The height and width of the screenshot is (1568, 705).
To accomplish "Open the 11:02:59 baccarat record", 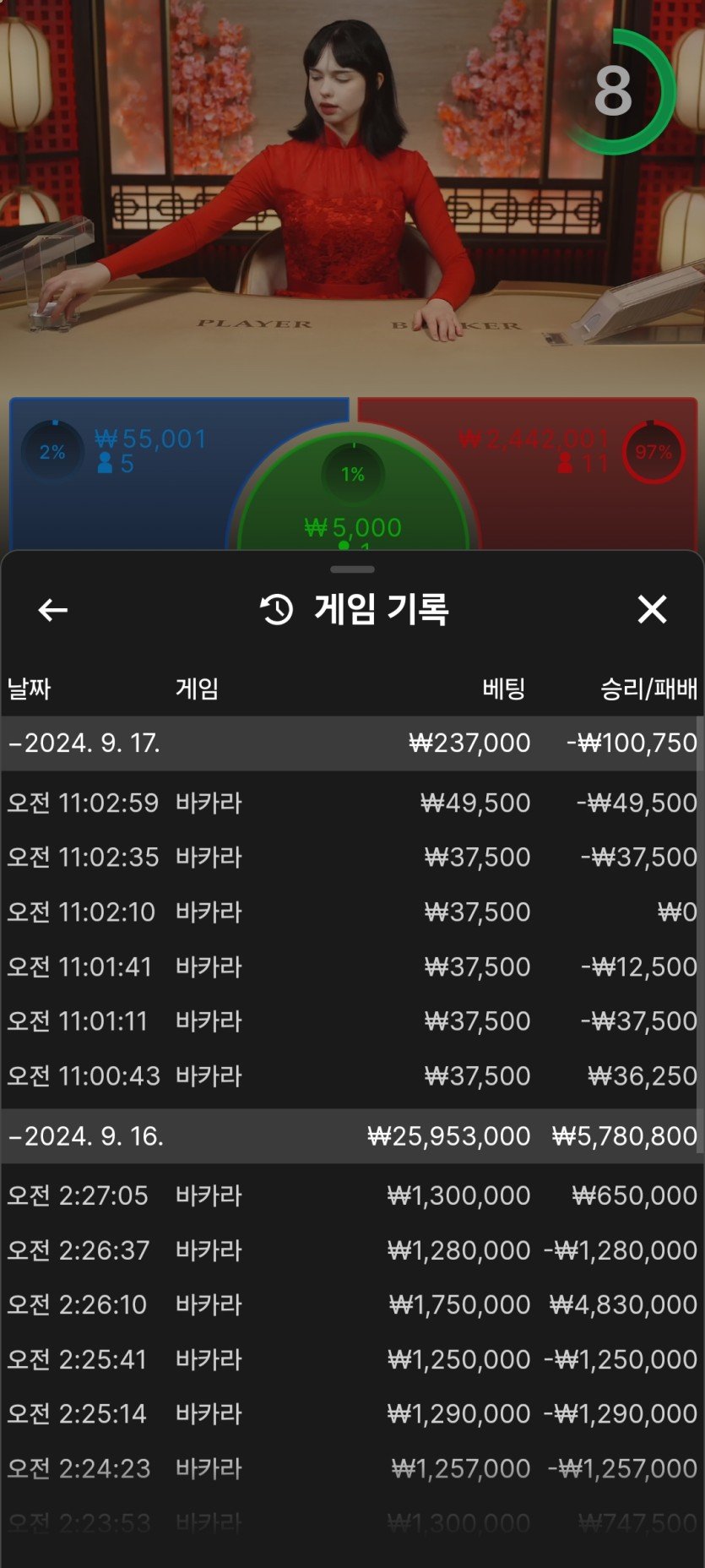I will tap(352, 803).
